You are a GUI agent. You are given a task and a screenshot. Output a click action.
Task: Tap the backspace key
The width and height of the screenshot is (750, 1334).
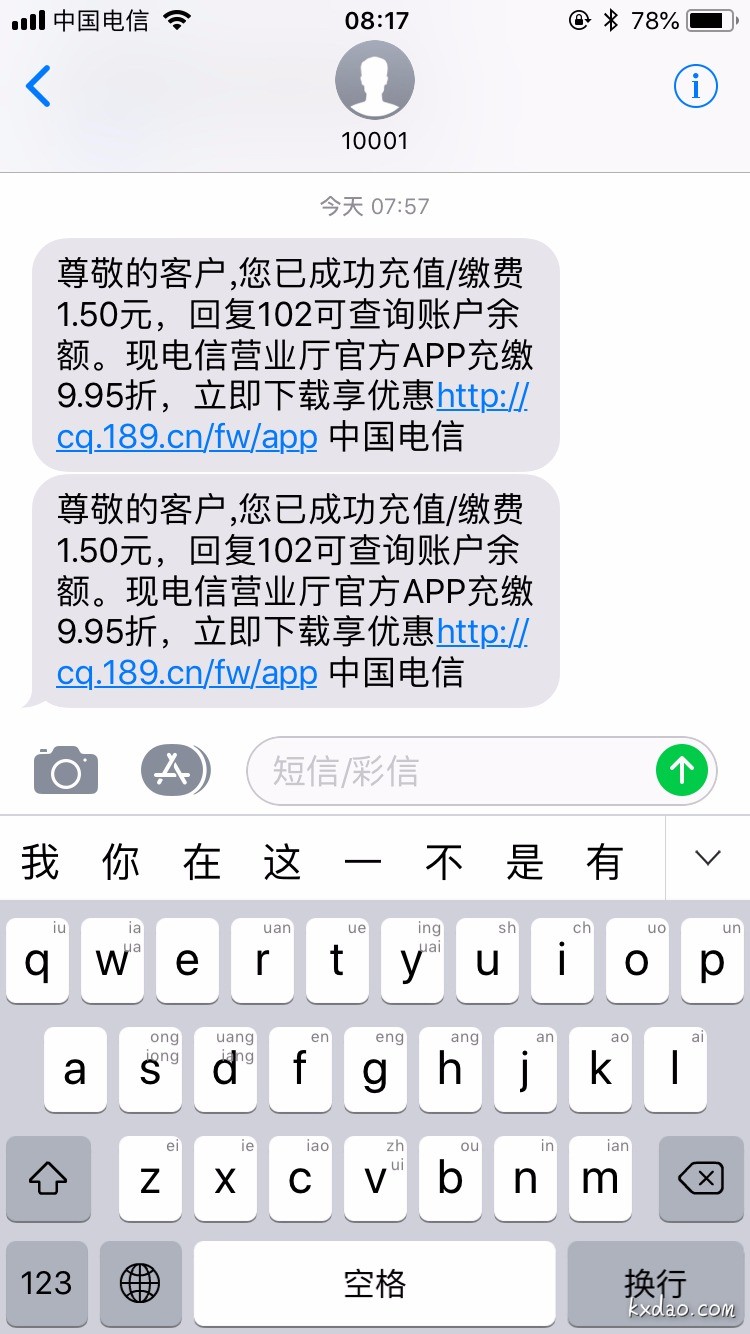click(700, 1179)
